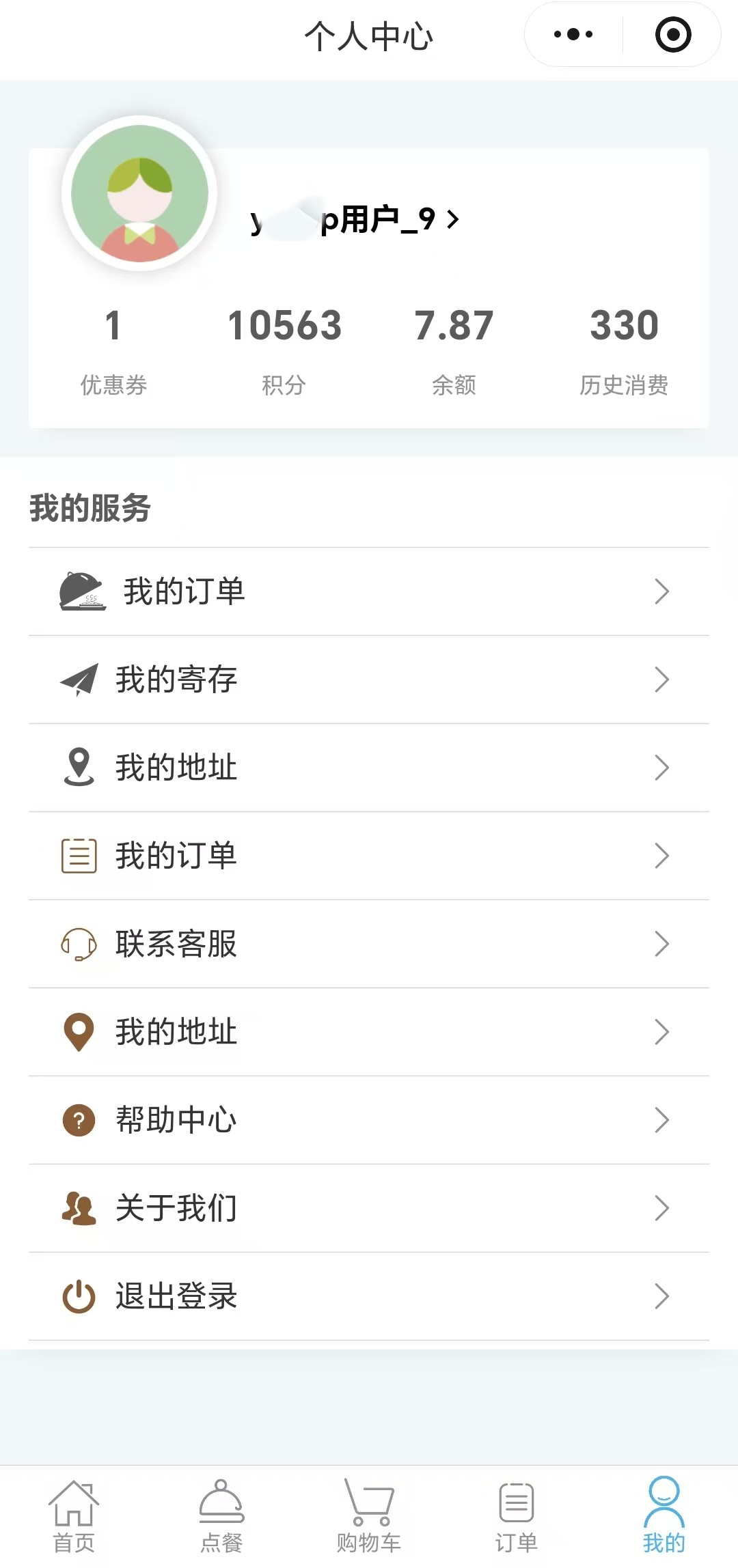738x1568 pixels.
Task: Open the user profile next to the avatar
Action: (x=355, y=220)
